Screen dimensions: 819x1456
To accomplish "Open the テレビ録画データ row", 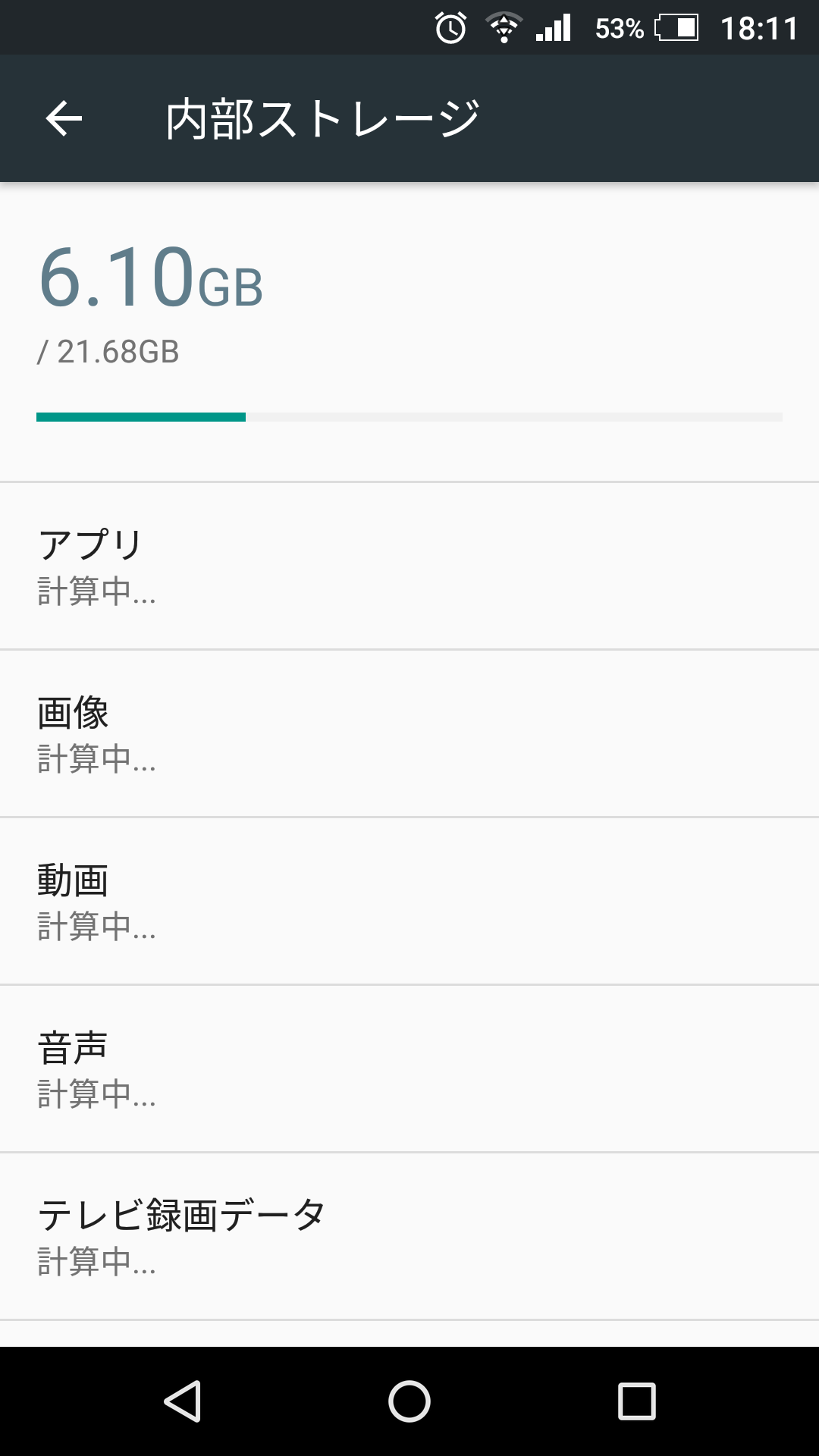I will pos(409,1236).
